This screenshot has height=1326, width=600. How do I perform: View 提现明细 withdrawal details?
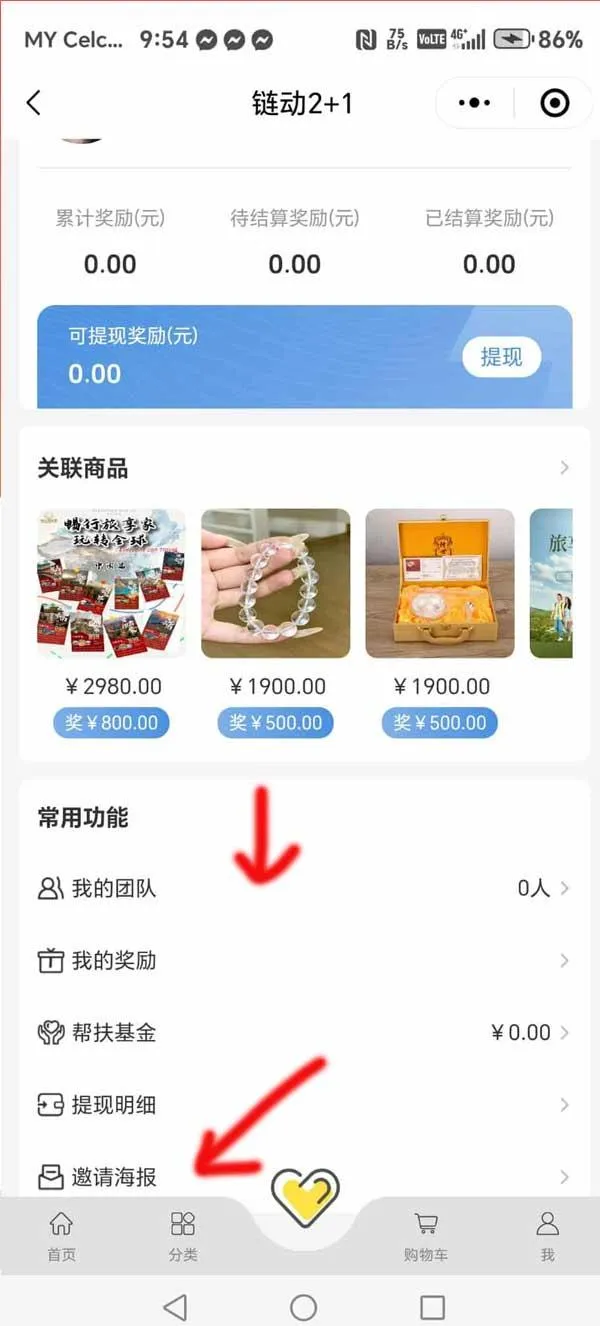point(300,1105)
